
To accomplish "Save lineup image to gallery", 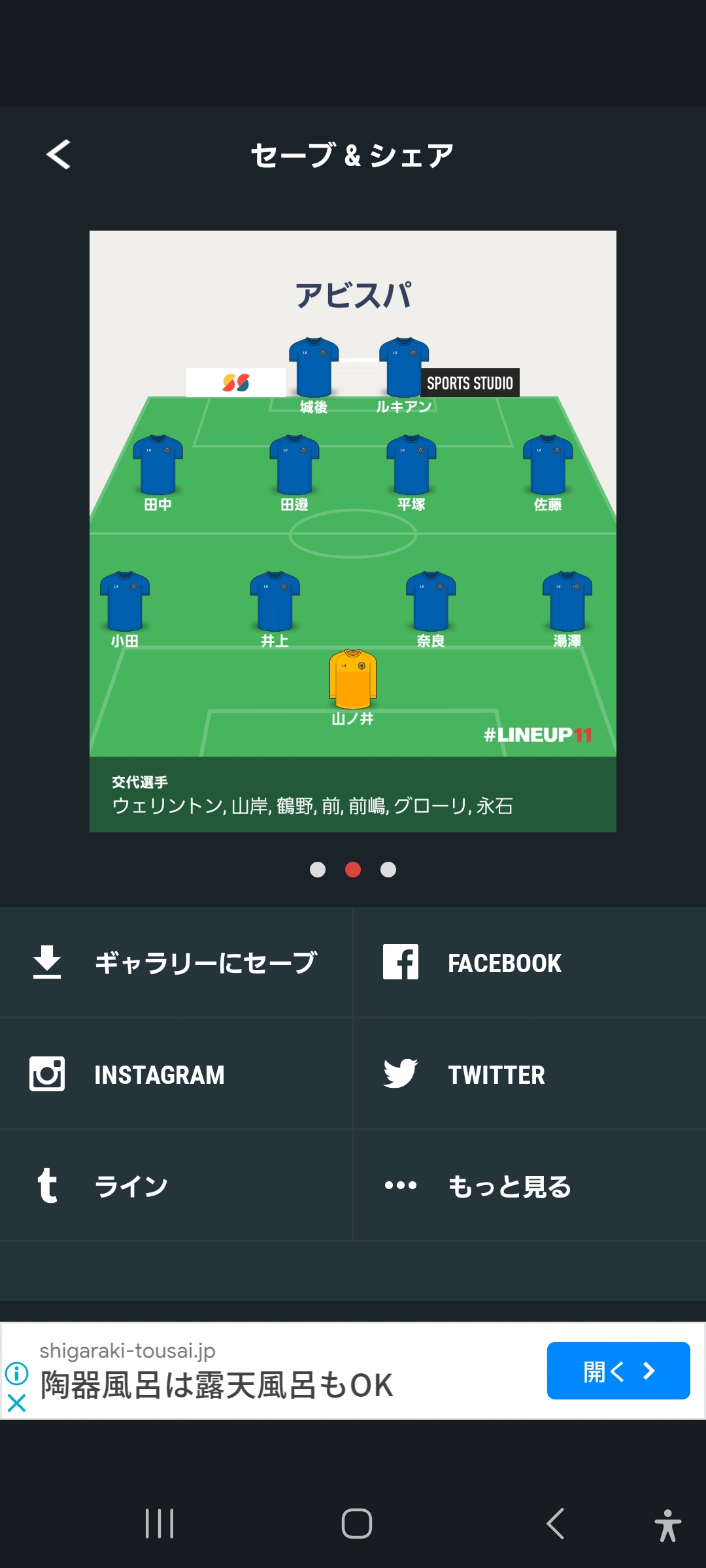I will (176, 962).
